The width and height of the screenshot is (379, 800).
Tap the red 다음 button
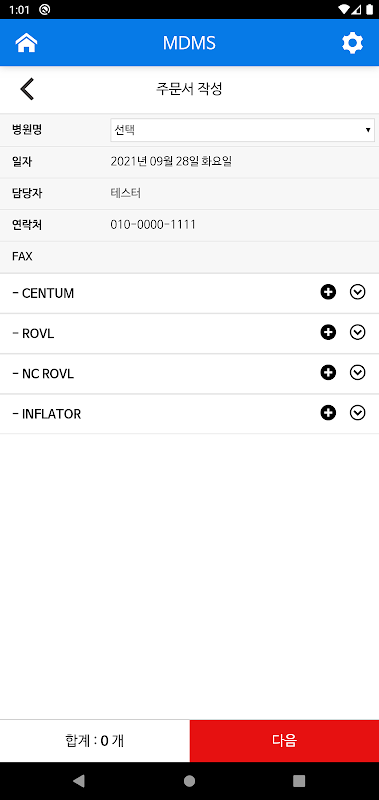coord(284,740)
